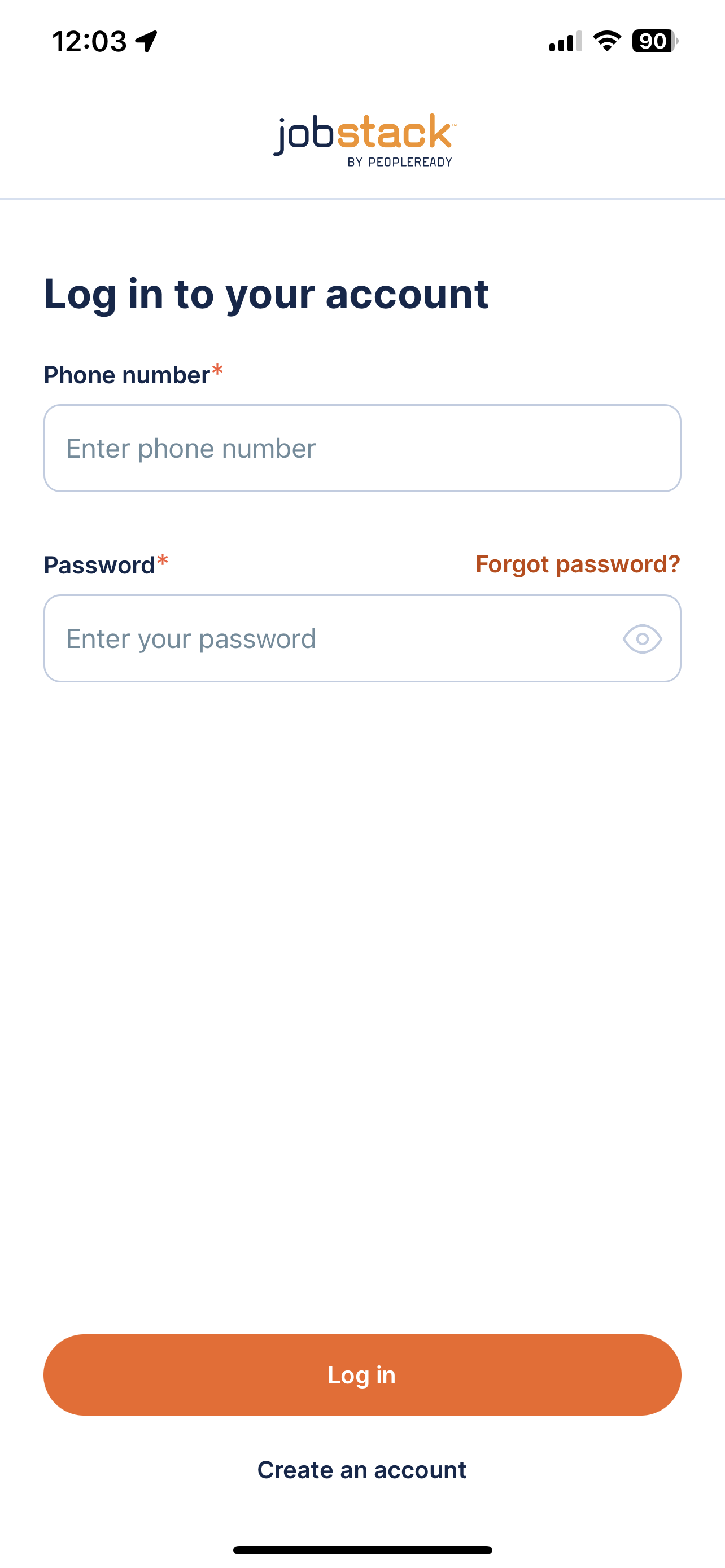Open the Forgot password link
This screenshot has width=725, height=1568.
coord(577,564)
